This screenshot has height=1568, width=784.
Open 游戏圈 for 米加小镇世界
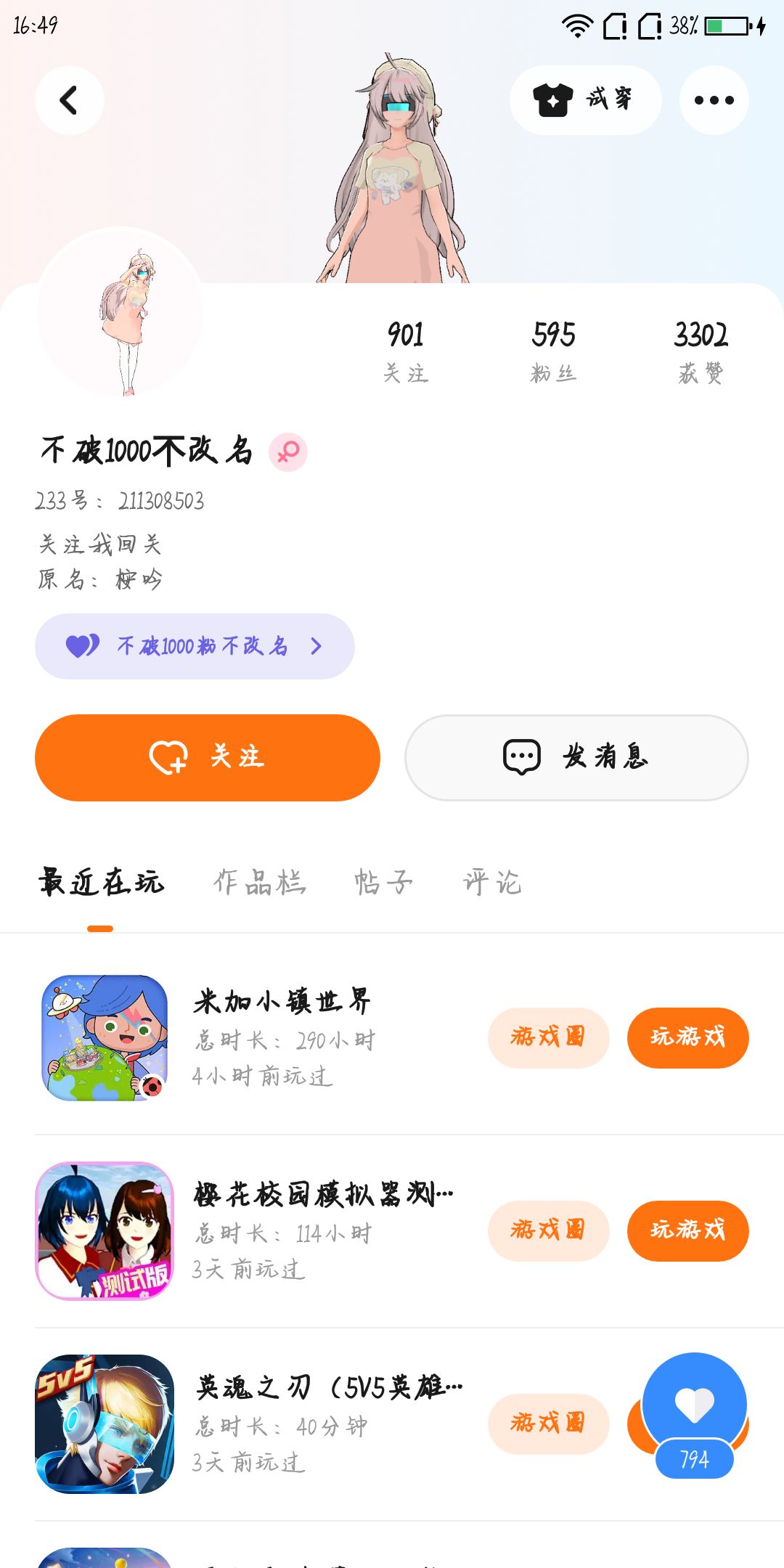(548, 1037)
